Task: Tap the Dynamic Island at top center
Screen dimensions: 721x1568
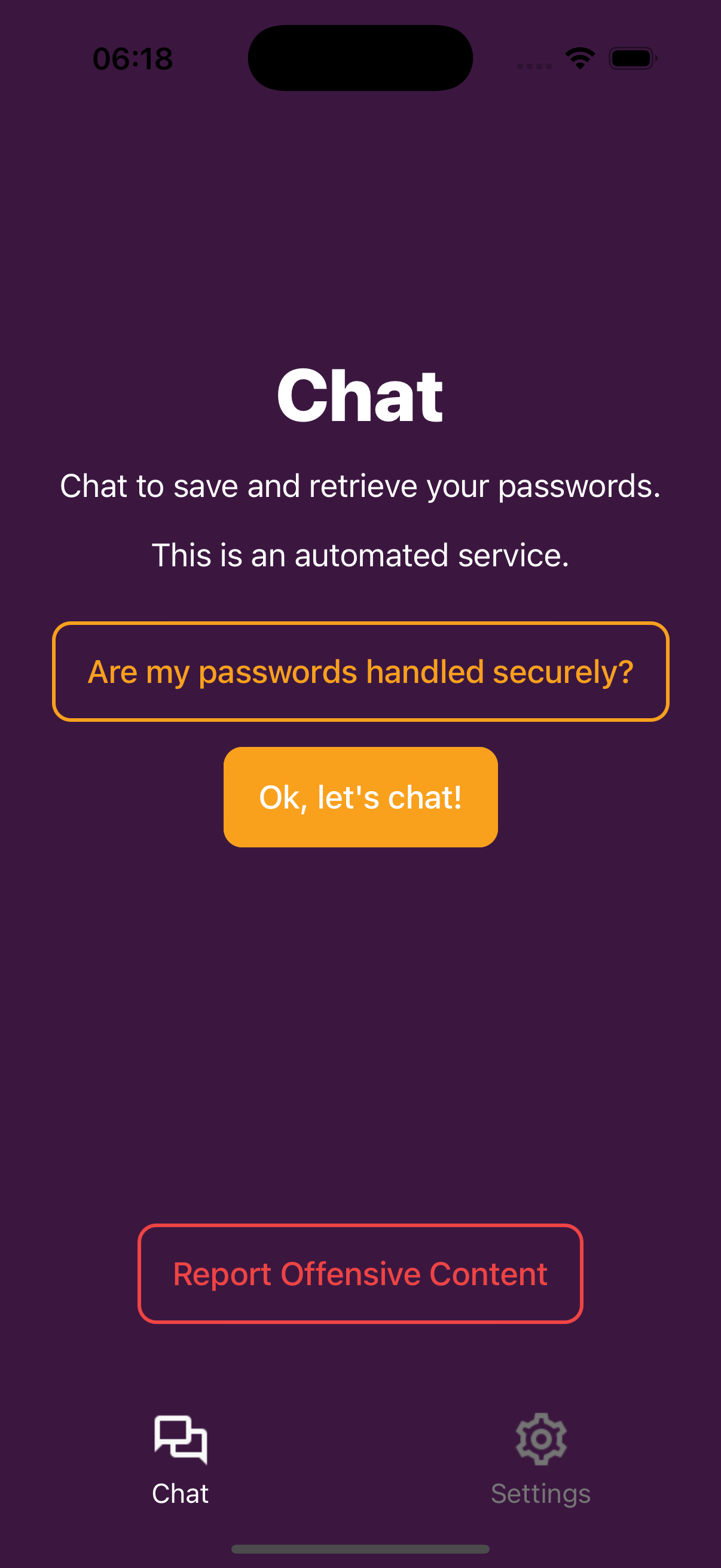Action: point(360,57)
